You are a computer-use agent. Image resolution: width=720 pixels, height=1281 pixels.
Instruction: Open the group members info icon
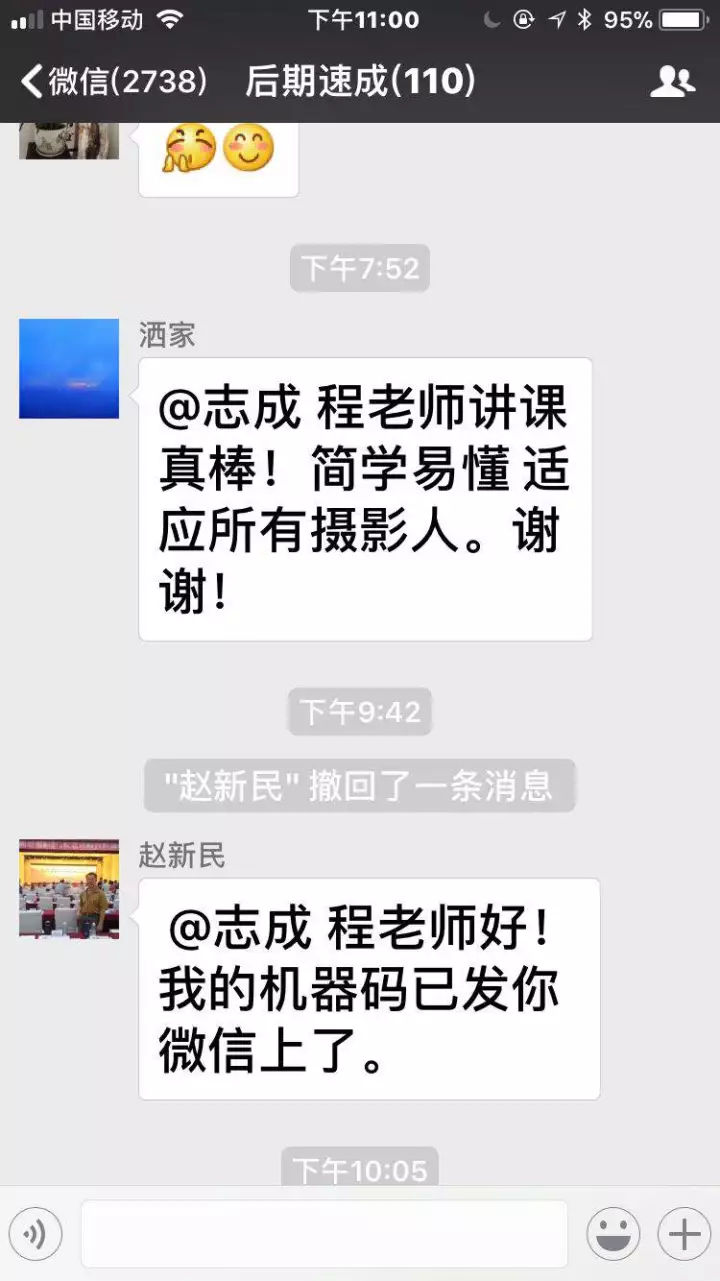pos(672,81)
